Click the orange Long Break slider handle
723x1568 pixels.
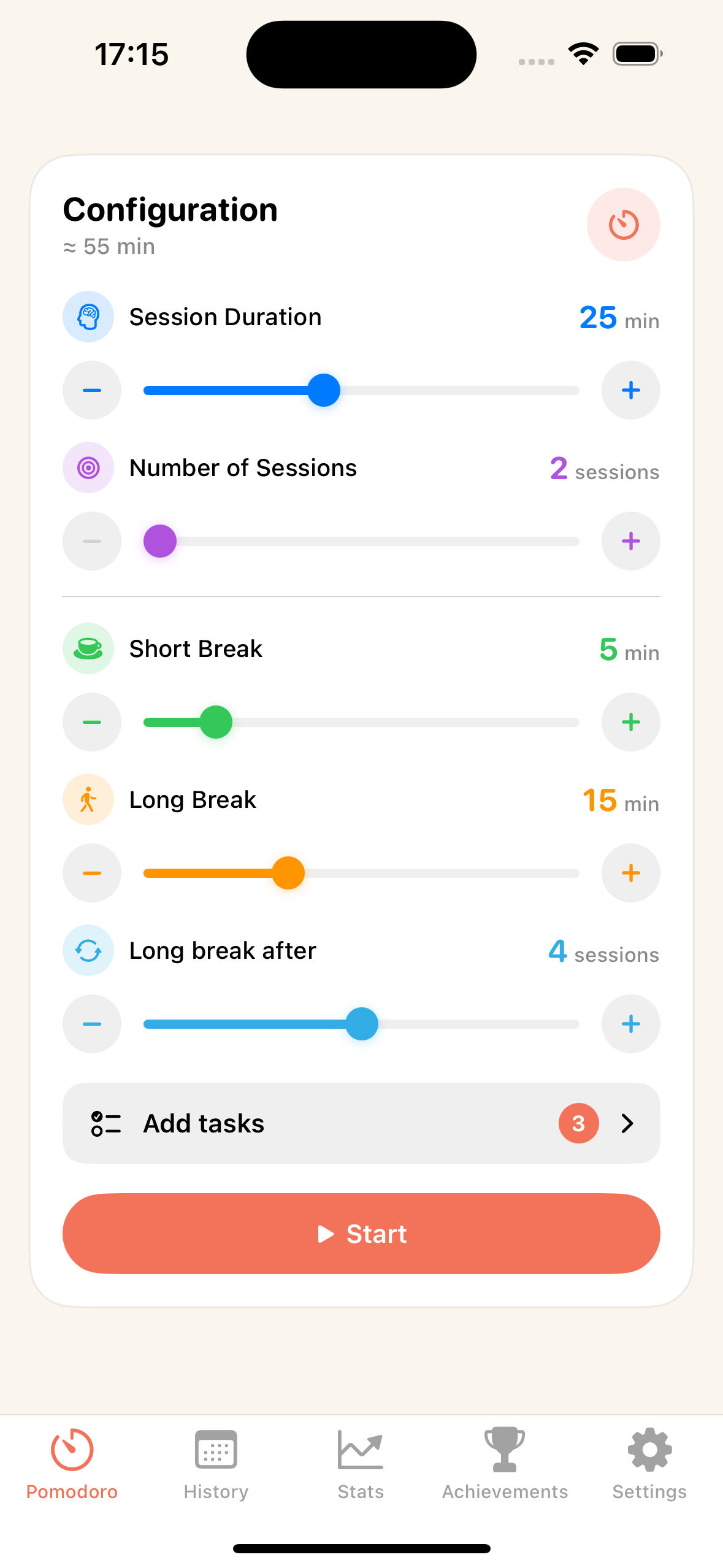pos(288,872)
